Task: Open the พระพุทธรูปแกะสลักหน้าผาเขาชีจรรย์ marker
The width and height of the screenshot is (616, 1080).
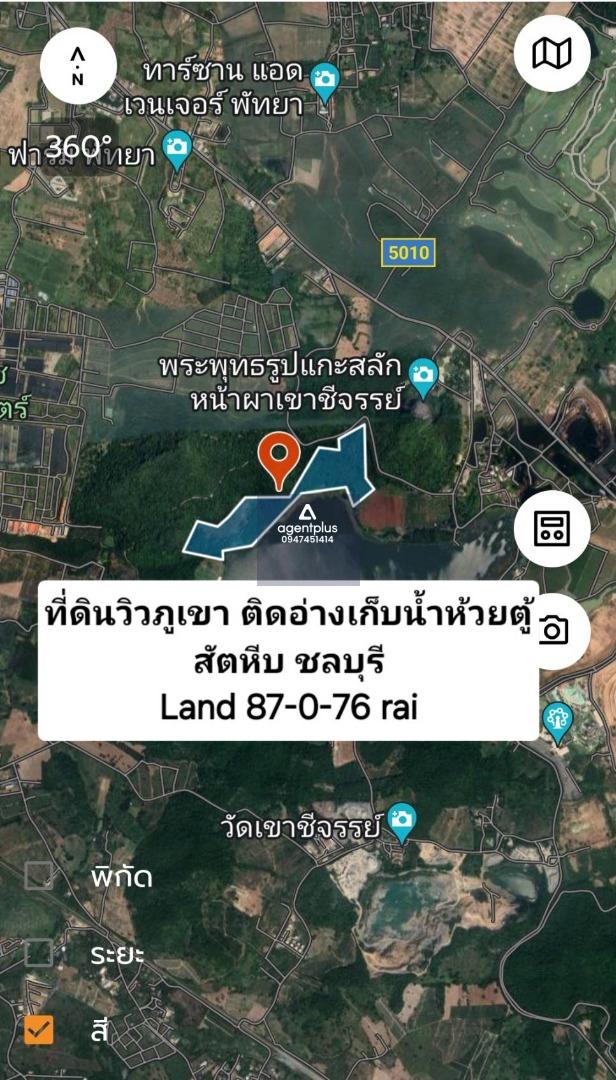Action: (x=423, y=377)
